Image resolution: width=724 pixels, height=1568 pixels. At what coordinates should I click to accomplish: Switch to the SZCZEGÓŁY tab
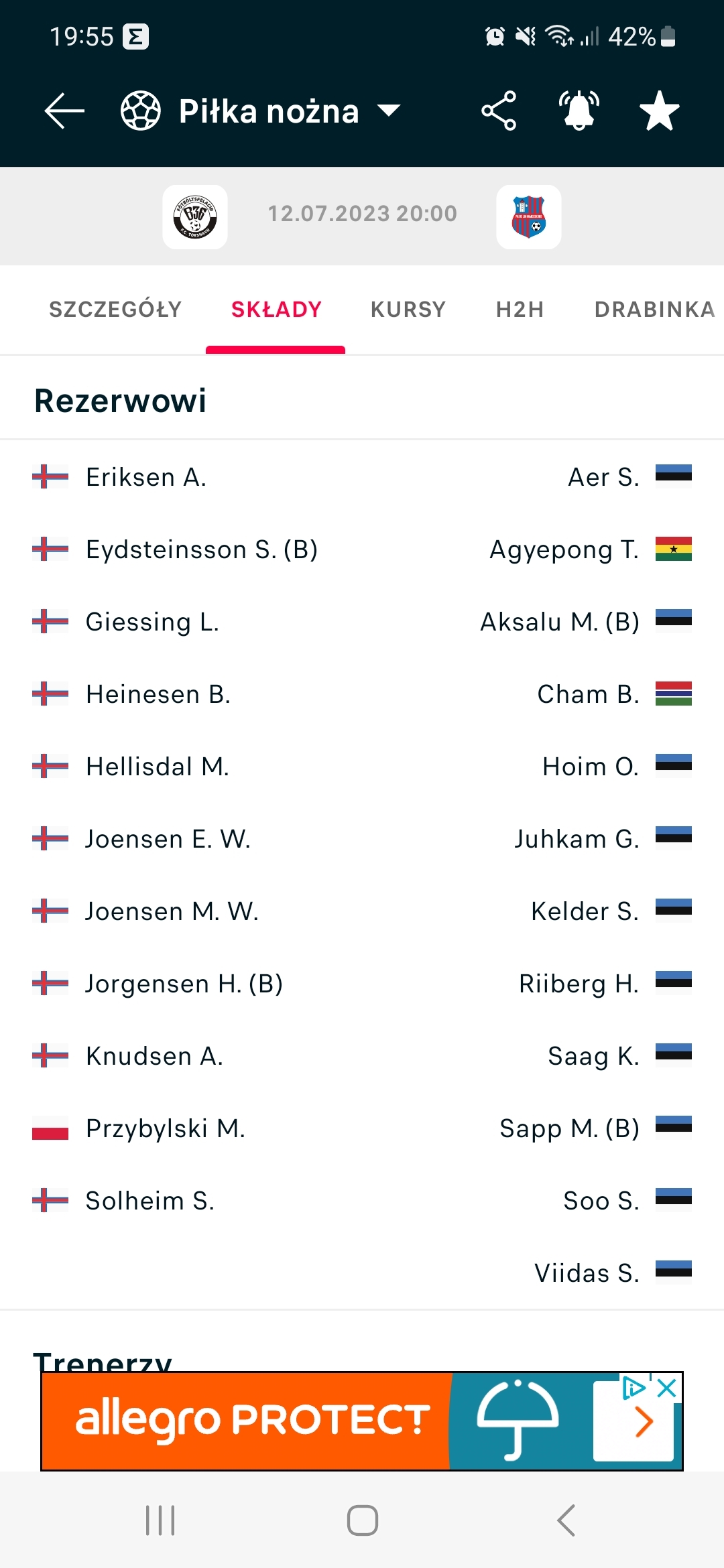point(115,310)
